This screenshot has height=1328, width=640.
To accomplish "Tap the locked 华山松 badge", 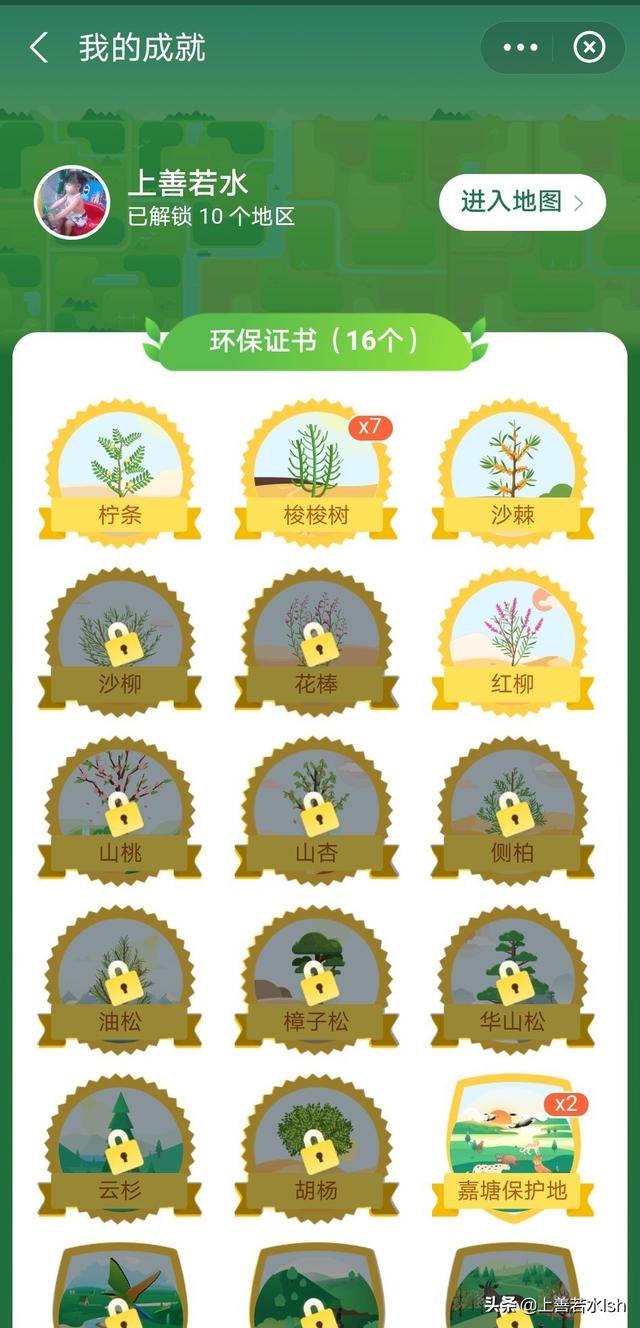I will pyautogui.click(x=513, y=979).
